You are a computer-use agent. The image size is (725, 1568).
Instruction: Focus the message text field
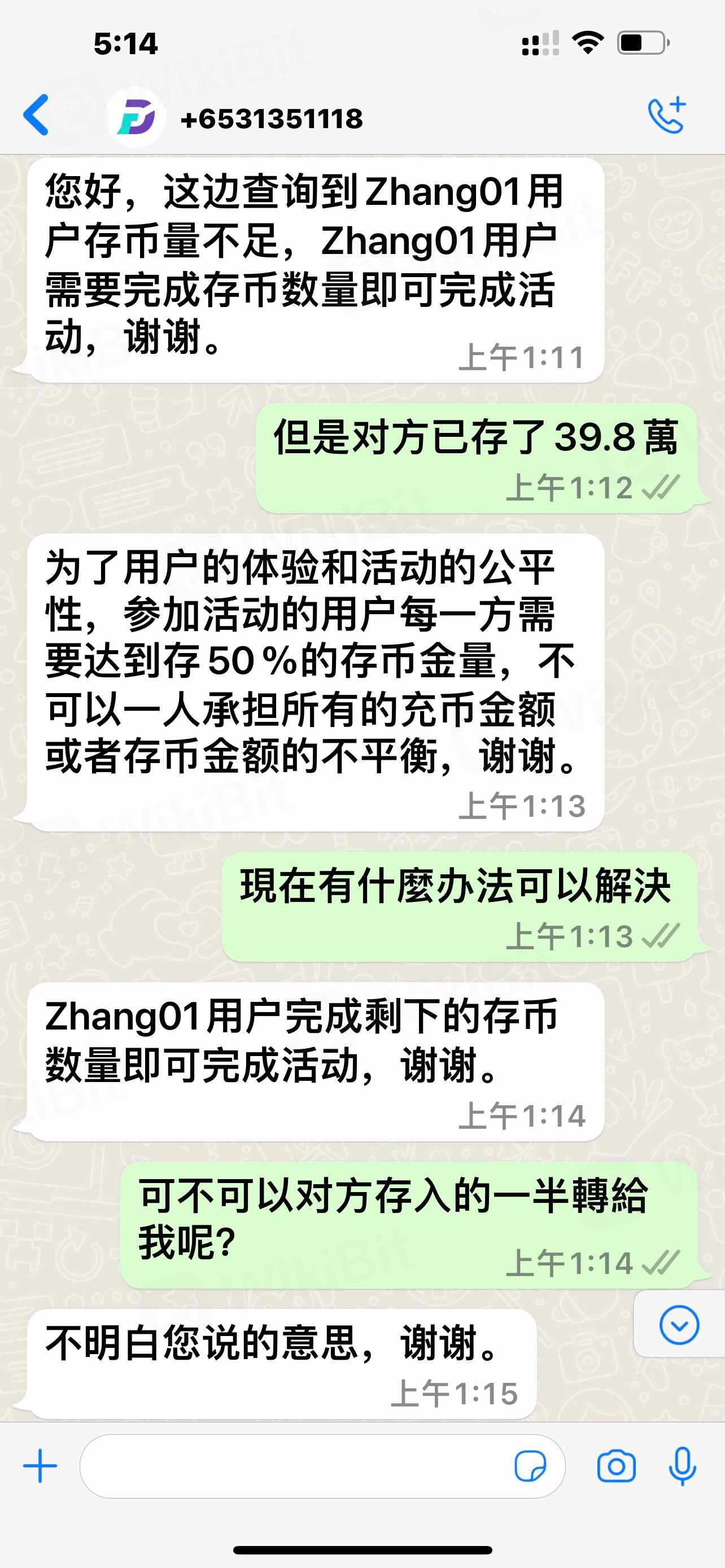[292, 1466]
